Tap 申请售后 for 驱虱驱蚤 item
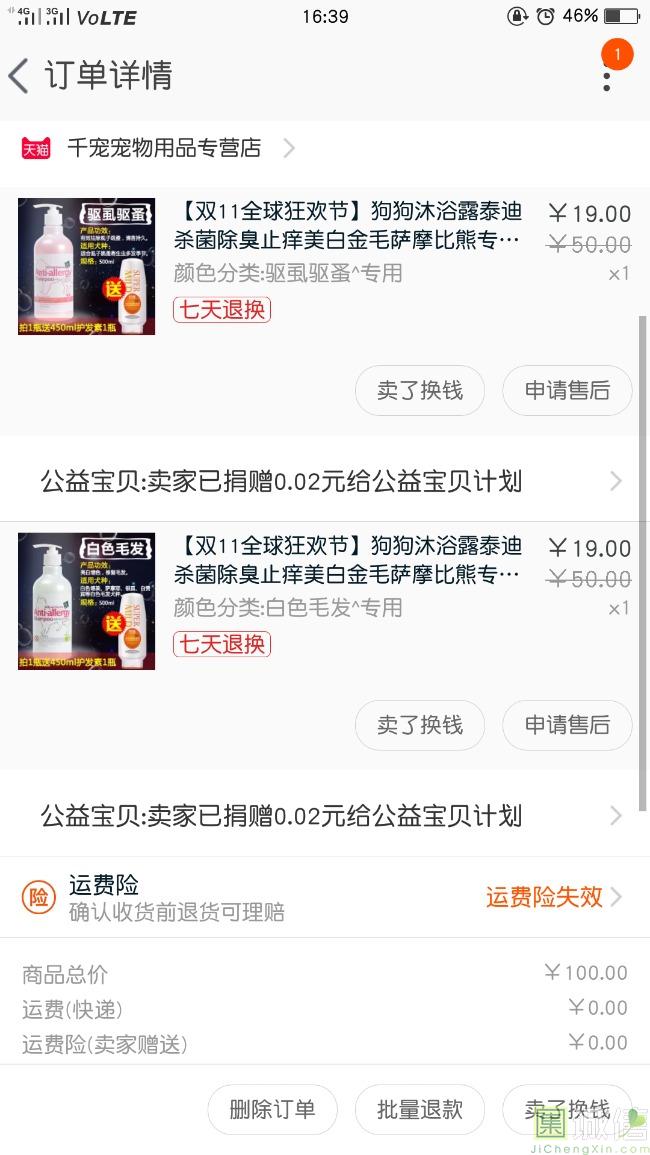650x1155 pixels. pyautogui.click(x=566, y=390)
